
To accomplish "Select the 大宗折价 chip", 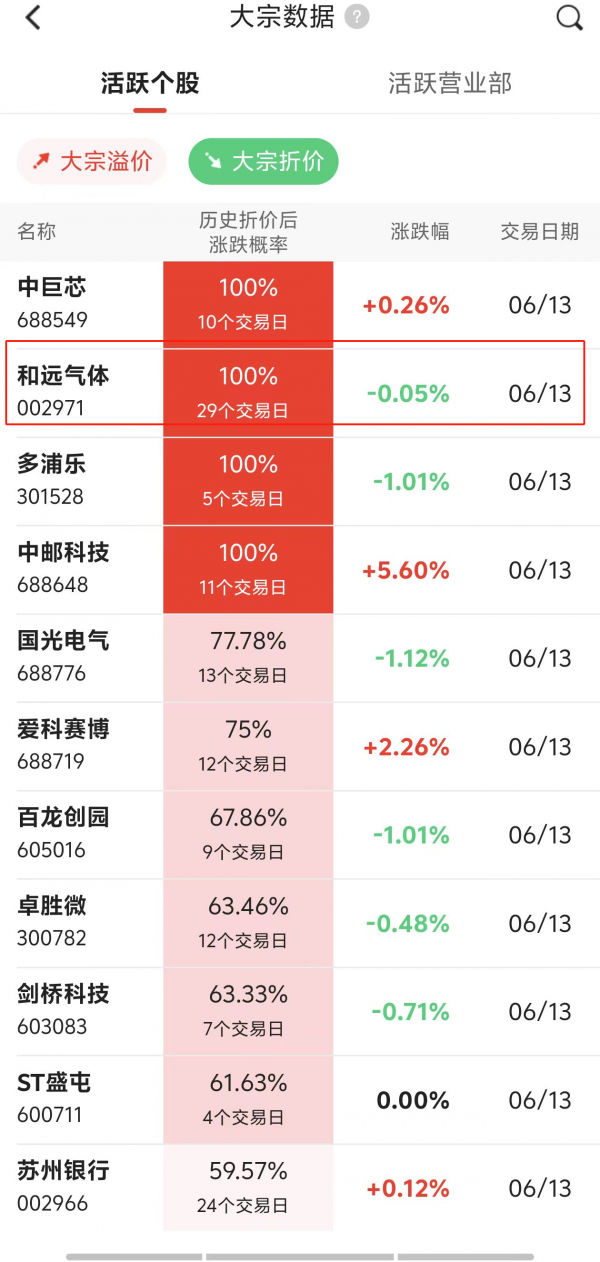I will click(264, 162).
